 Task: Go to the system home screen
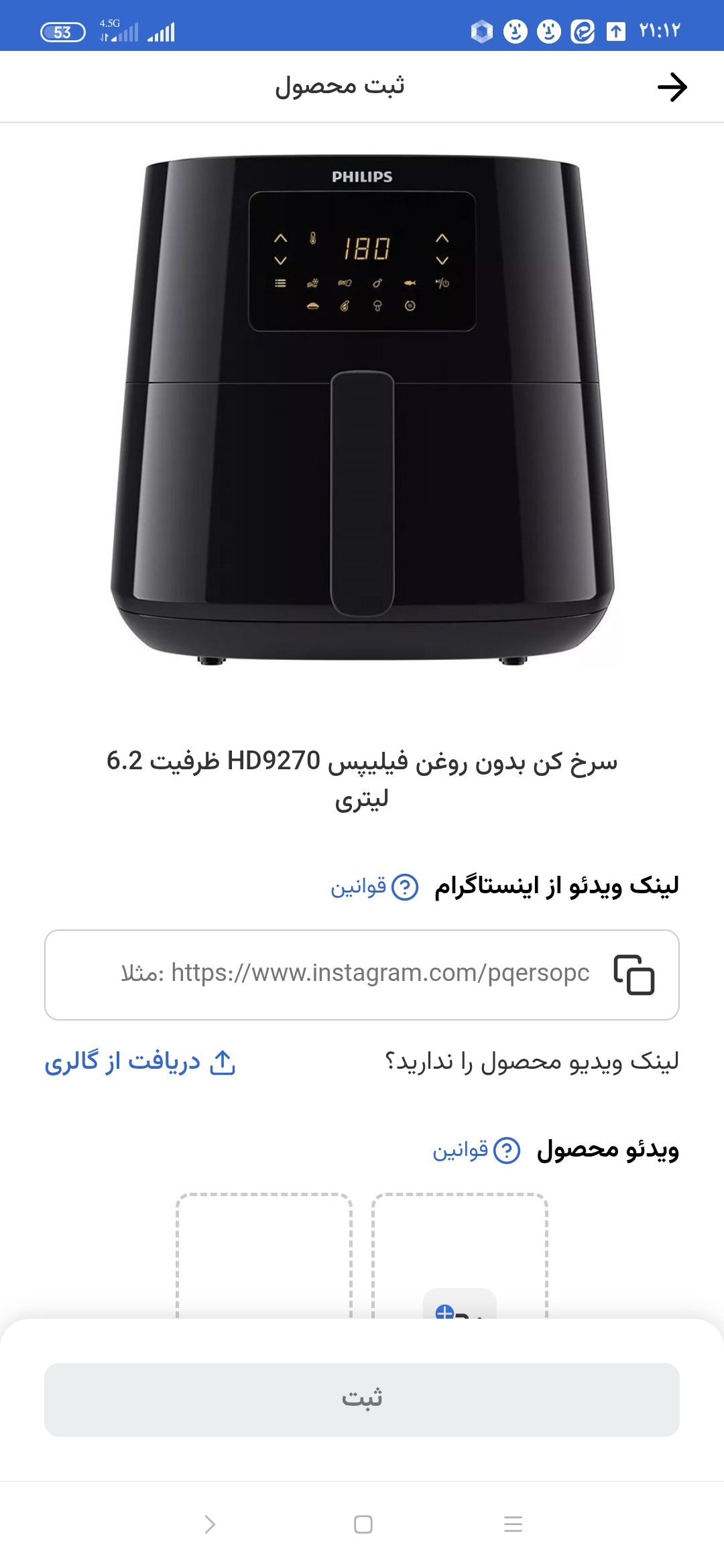363,1524
